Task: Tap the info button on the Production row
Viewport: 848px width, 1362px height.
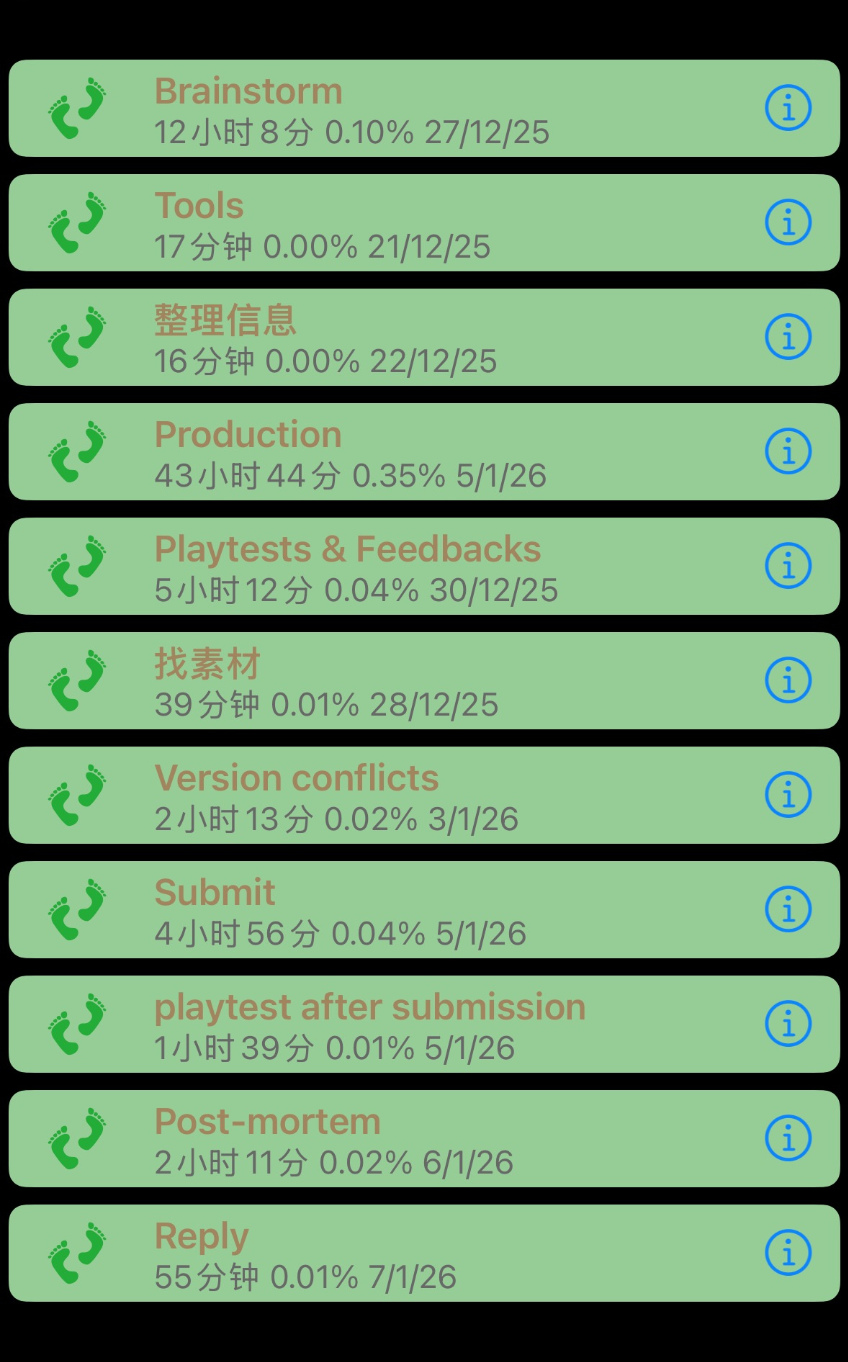Action: 788,451
